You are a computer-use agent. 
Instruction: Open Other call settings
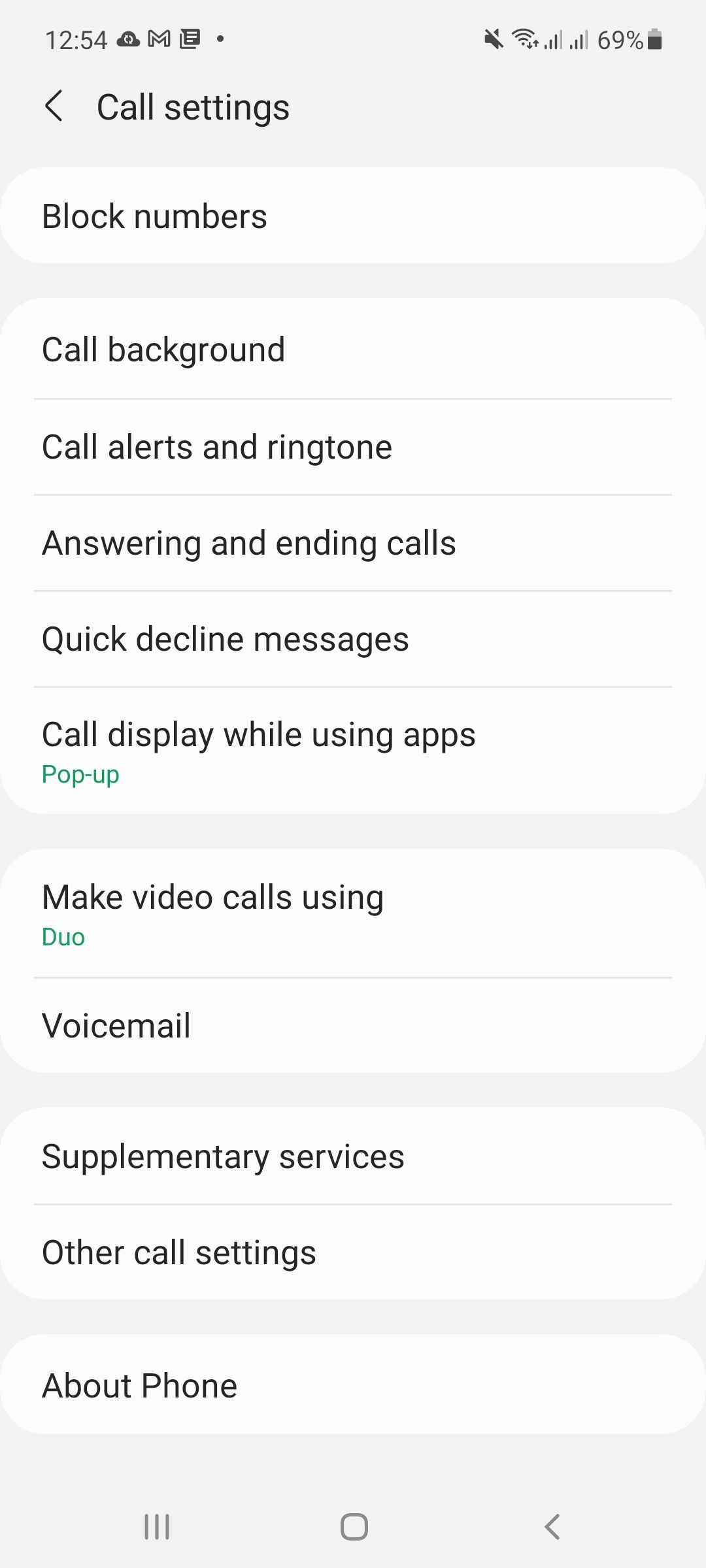pos(353,1252)
